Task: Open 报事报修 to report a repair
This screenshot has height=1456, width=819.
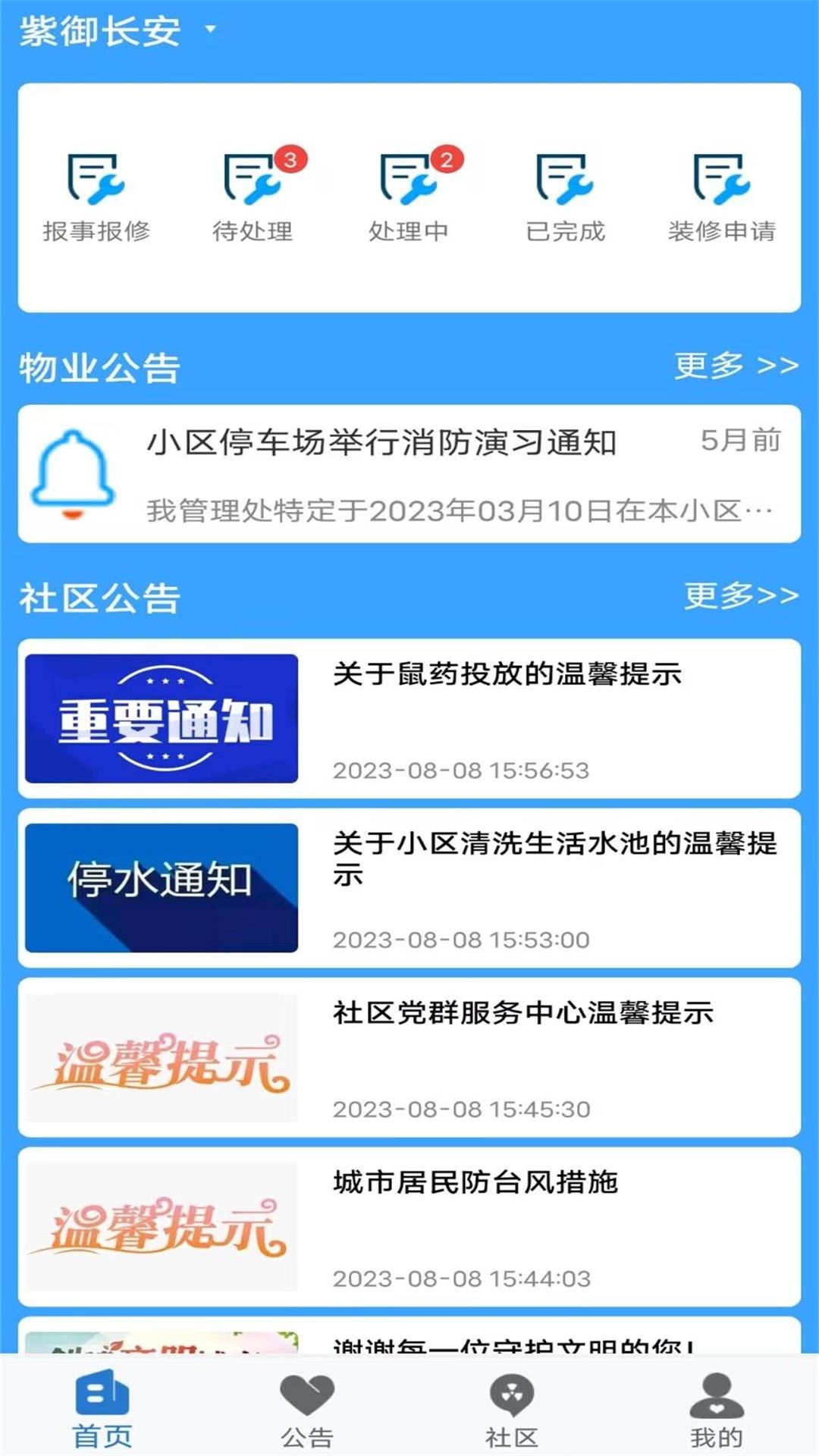Action: click(x=96, y=197)
